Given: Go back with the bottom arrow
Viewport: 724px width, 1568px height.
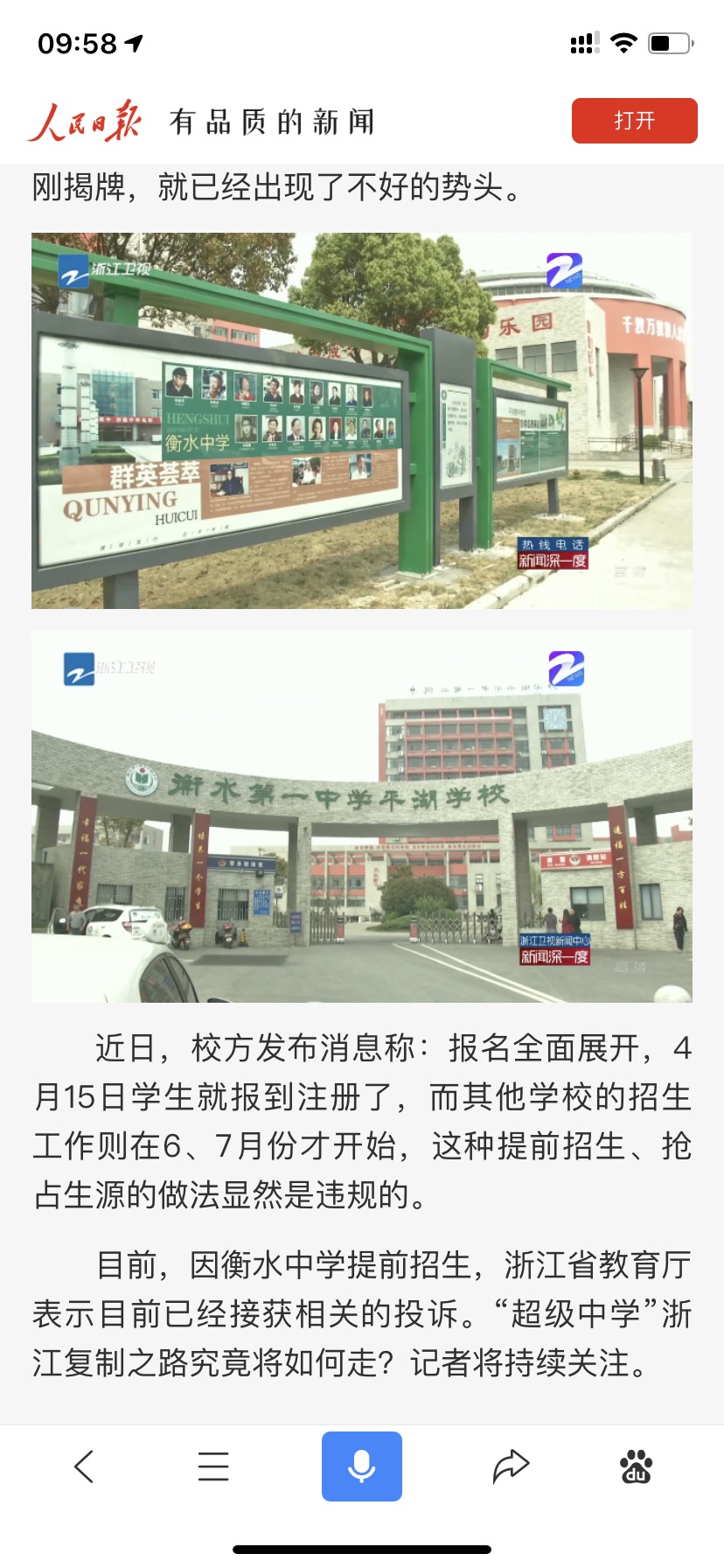Looking at the screenshot, I should [84, 1466].
